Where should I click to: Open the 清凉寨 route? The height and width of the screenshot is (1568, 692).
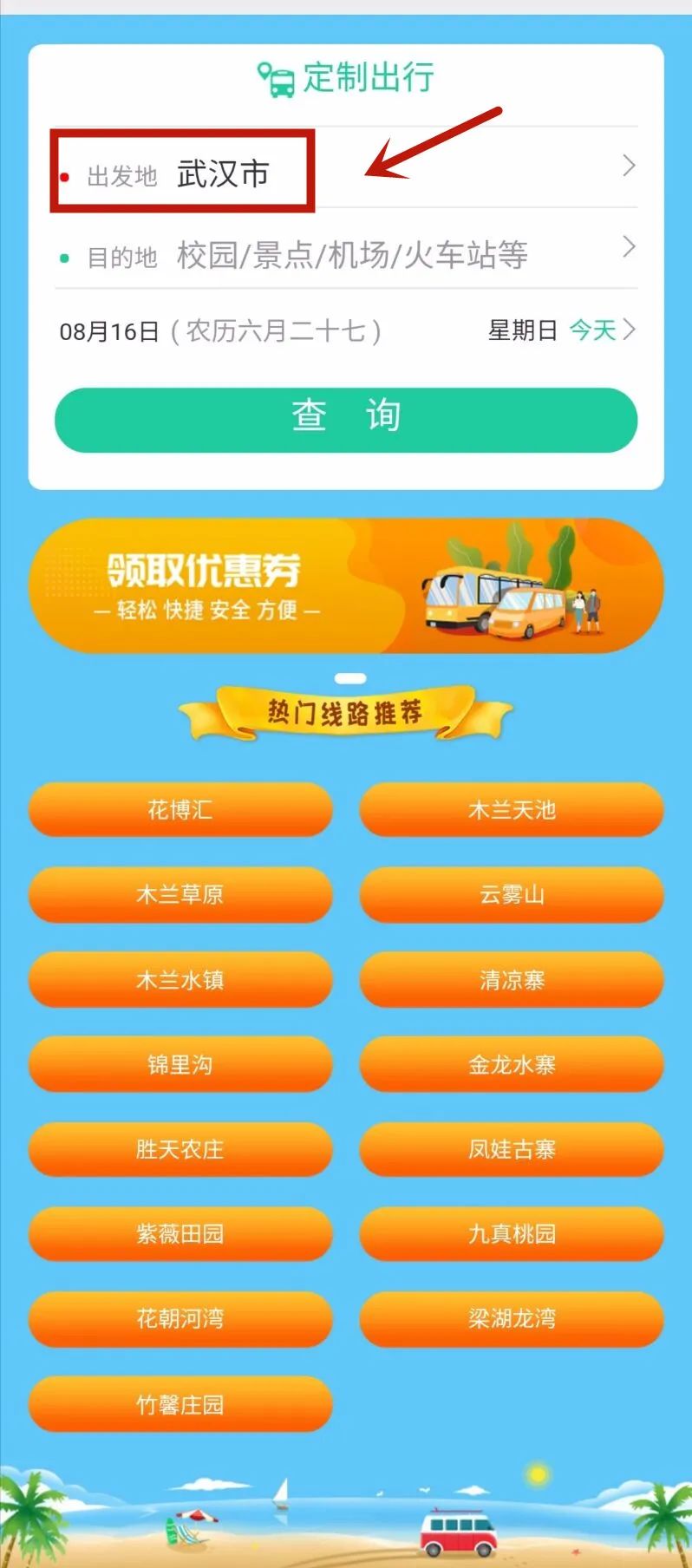(x=512, y=979)
